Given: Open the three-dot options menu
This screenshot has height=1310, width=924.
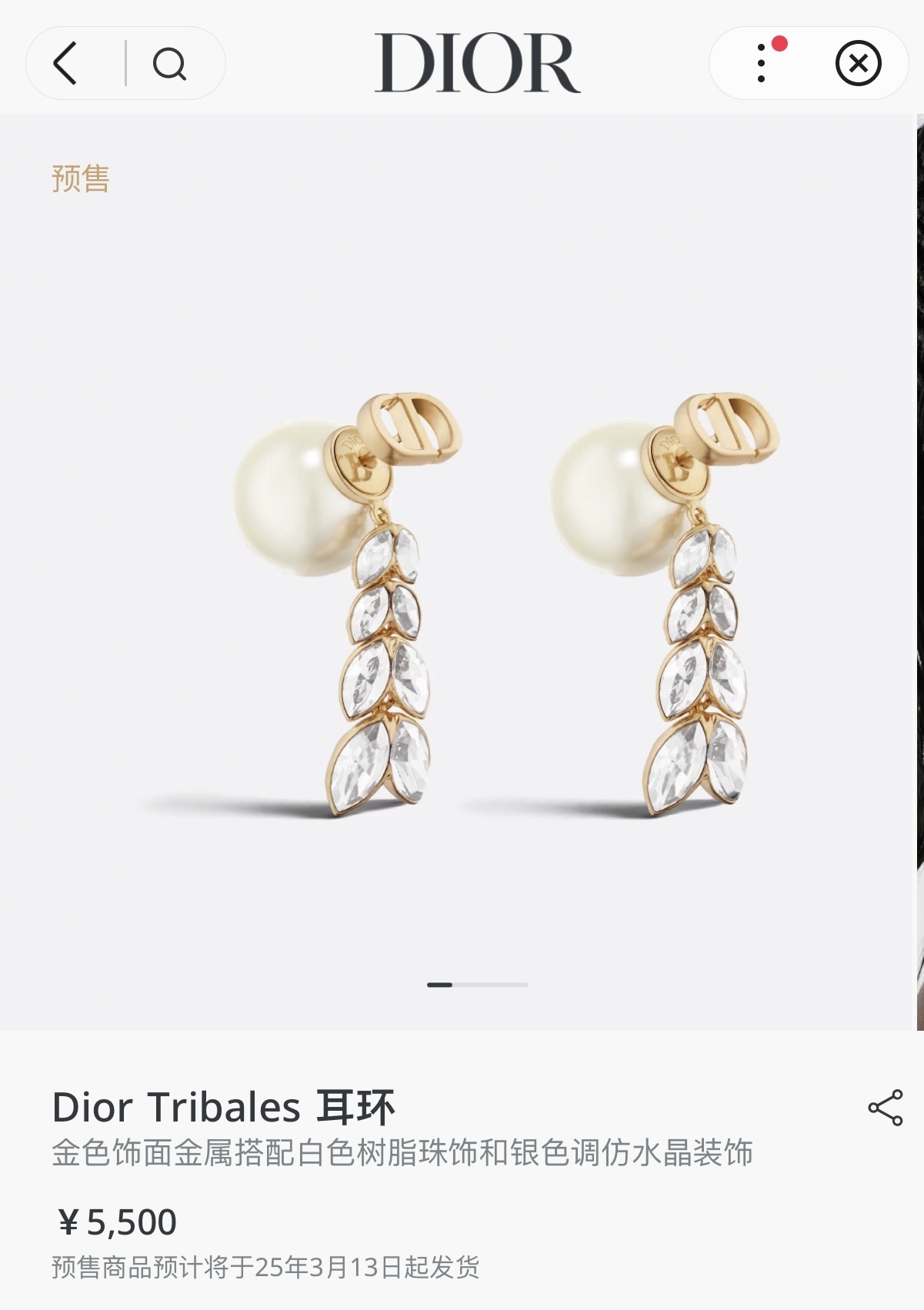Looking at the screenshot, I should pyautogui.click(x=761, y=65).
